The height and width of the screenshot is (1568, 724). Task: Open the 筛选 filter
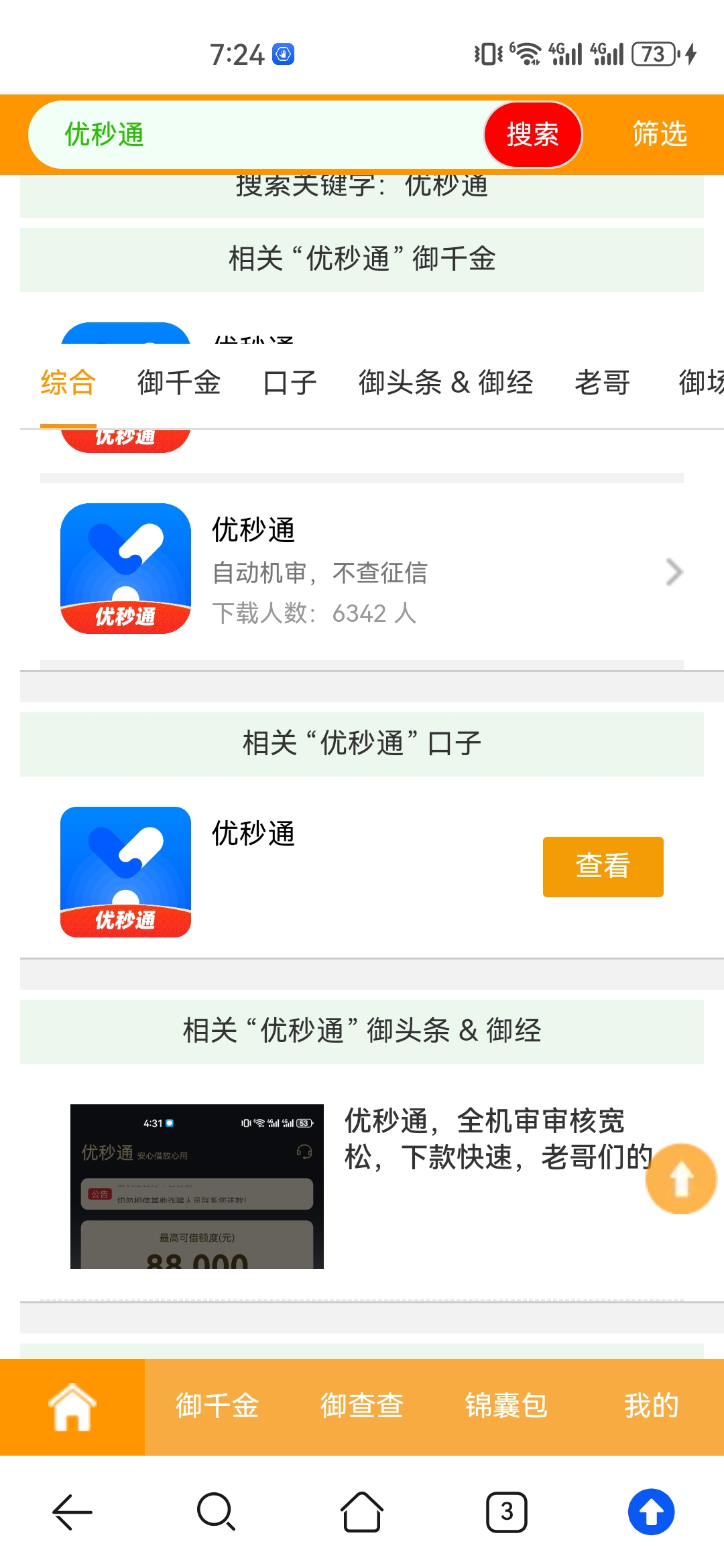660,134
